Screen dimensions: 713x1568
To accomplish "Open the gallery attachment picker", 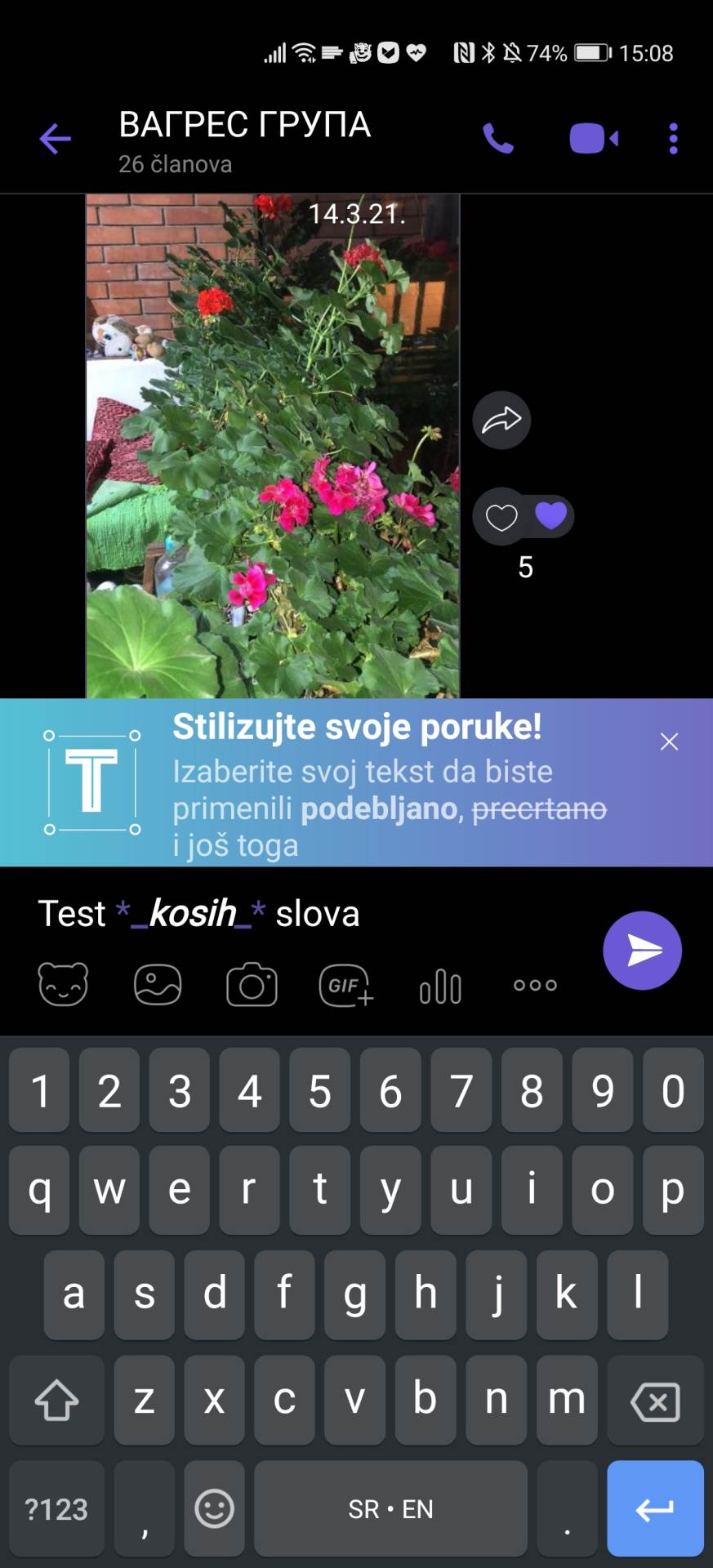I will pyautogui.click(x=158, y=985).
